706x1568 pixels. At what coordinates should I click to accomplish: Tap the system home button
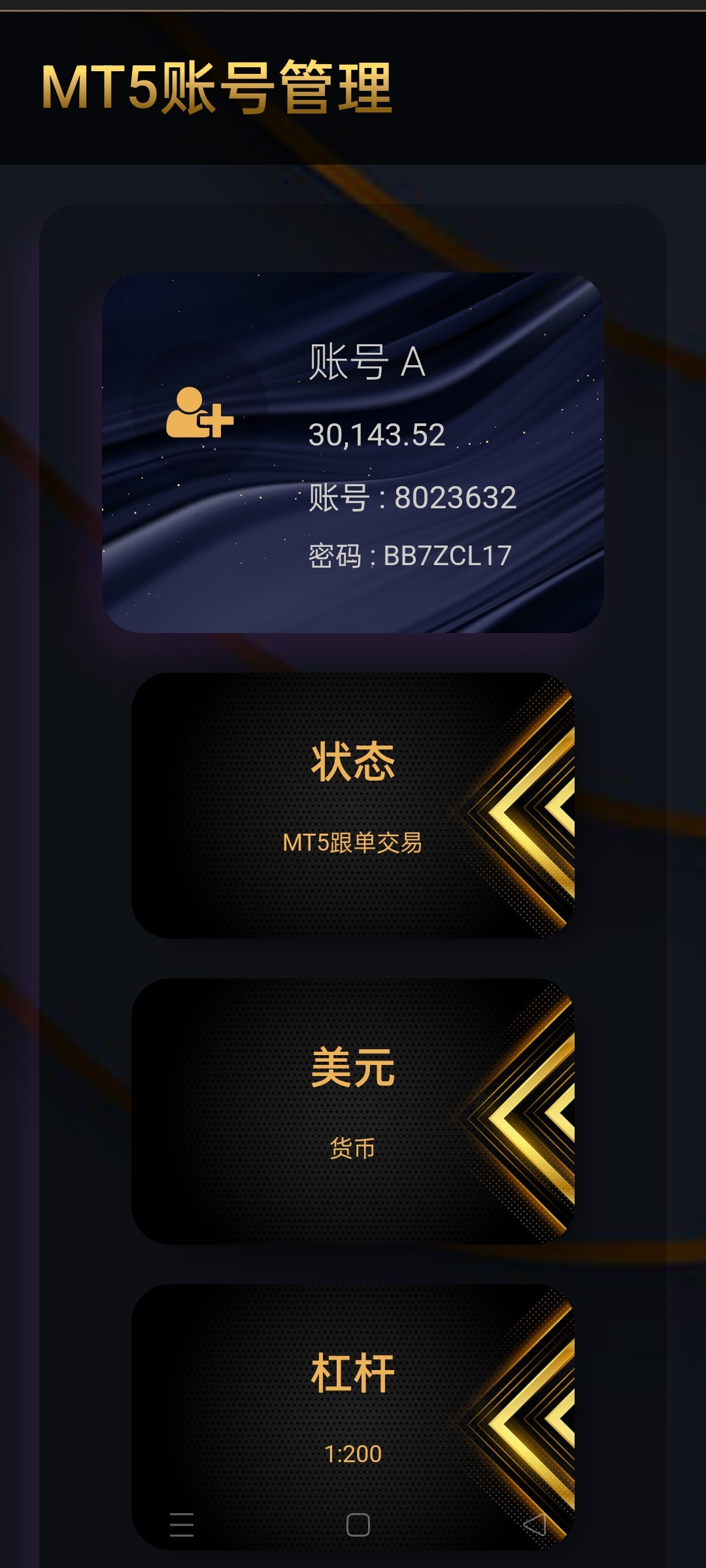(x=358, y=1525)
